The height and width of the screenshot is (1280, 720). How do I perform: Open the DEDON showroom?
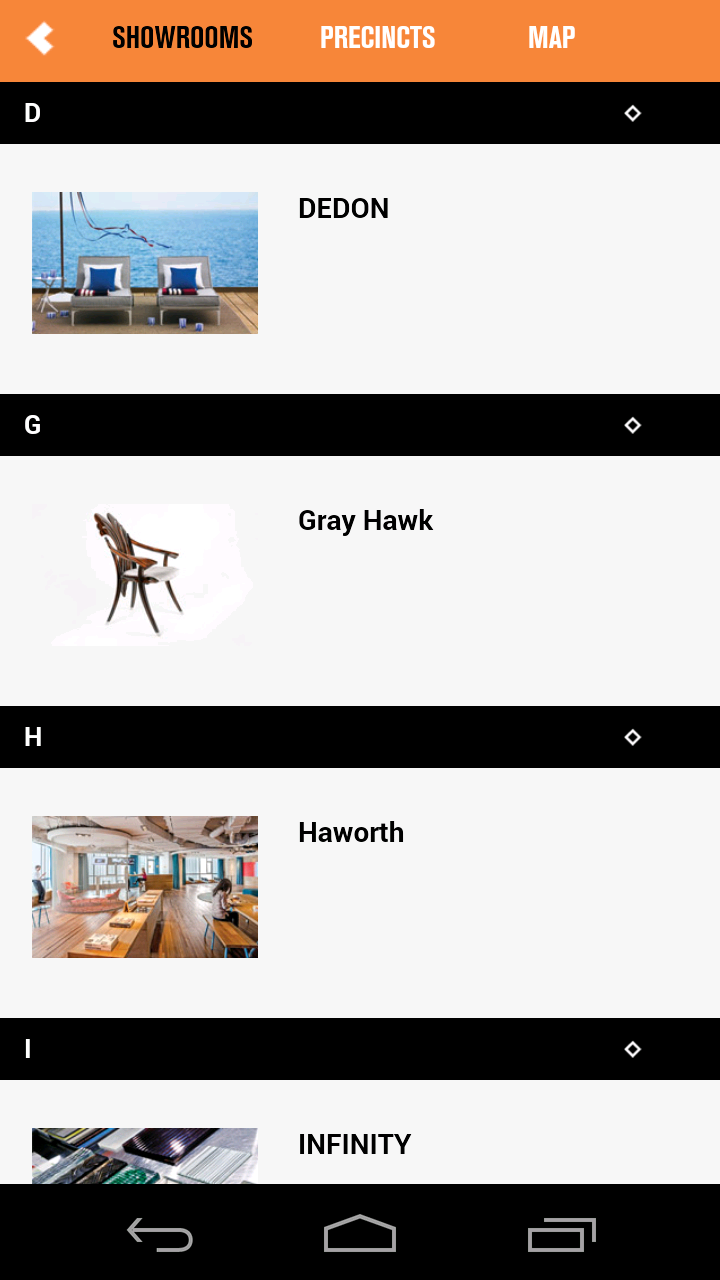[343, 209]
